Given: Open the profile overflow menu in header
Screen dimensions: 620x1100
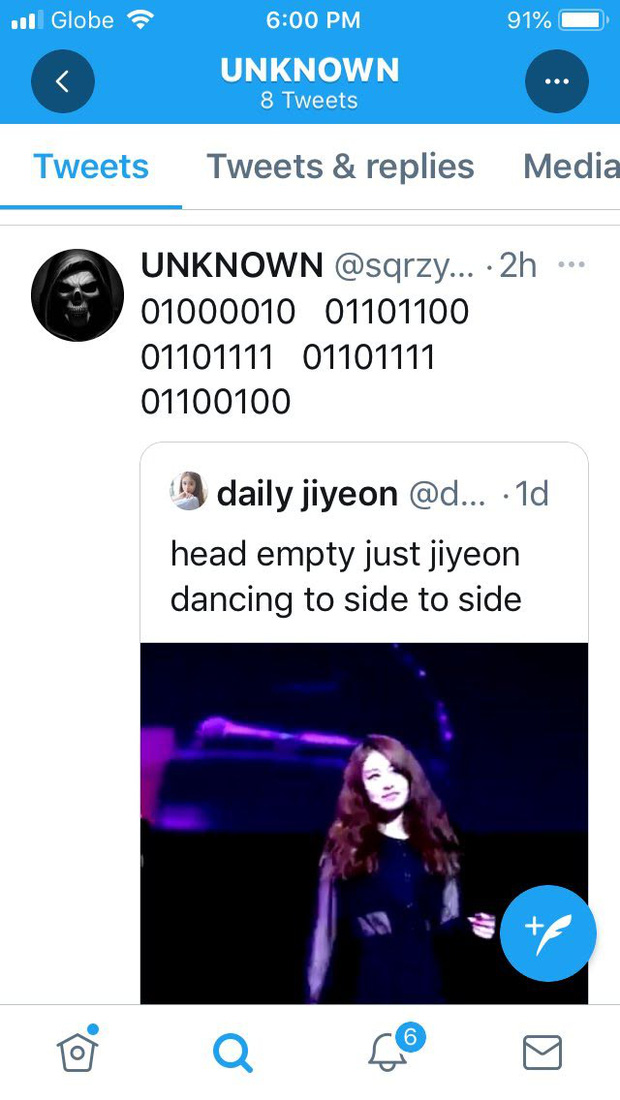Looking at the screenshot, I should coord(556,81).
